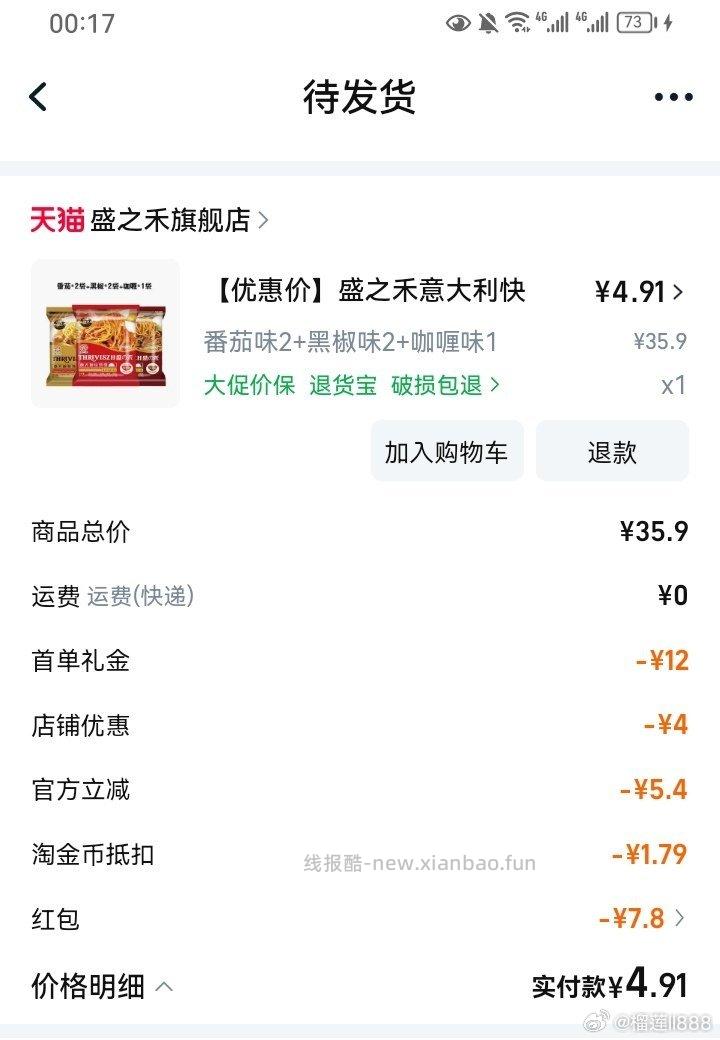Screen dimensions: 720x1040
Task: Select the 待发货 page title
Action: tap(360, 96)
